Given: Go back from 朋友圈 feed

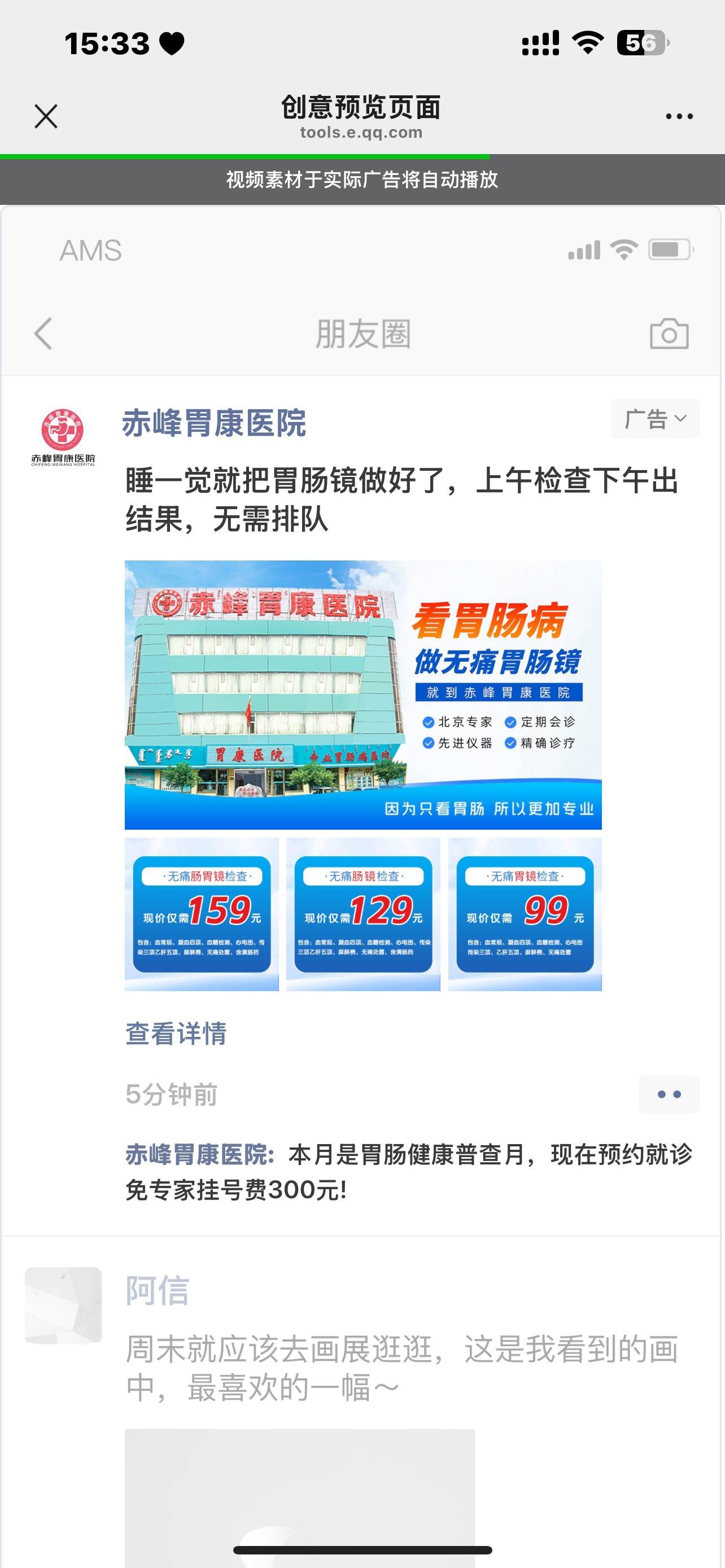Looking at the screenshot, I should [x=43, y=334].
